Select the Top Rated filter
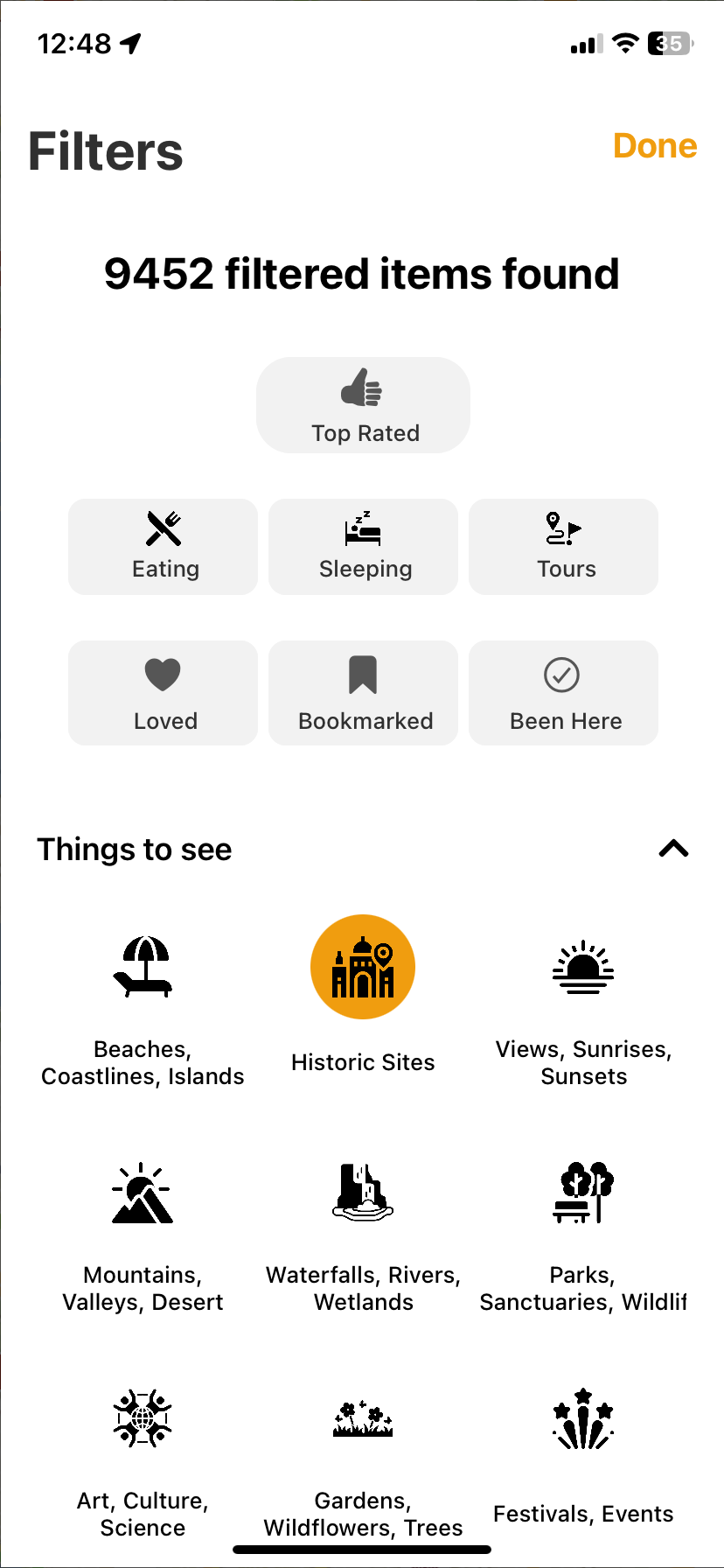Screen dimensions: 724x1568 pos(363,405)
